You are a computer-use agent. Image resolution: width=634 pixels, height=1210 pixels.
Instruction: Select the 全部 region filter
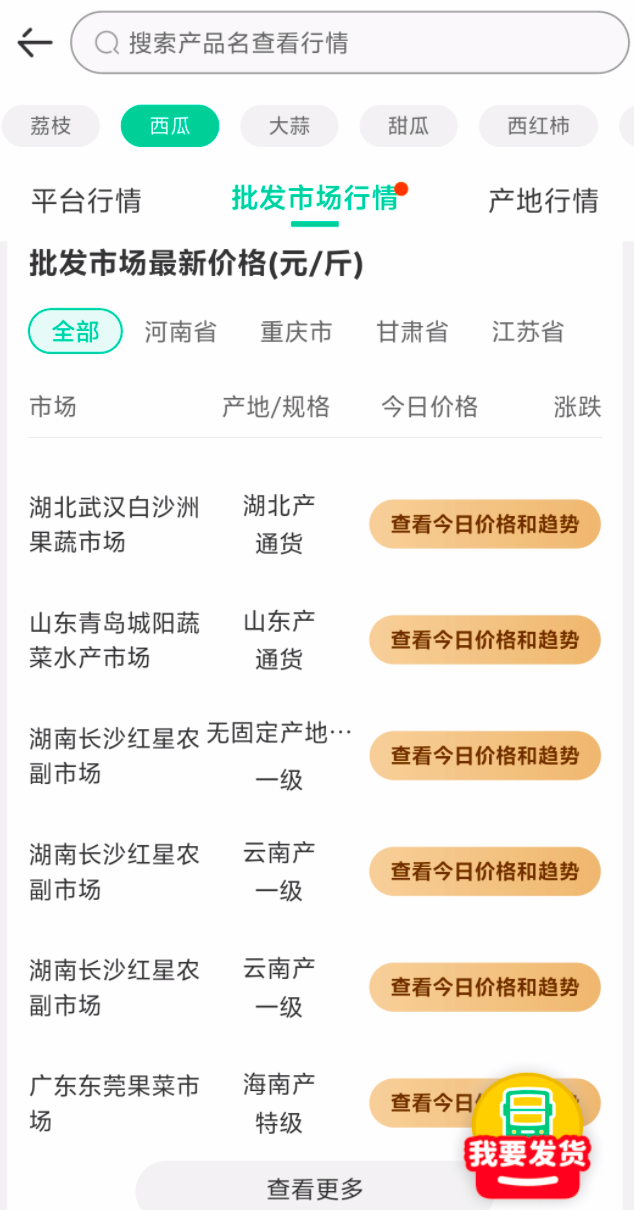(x=76, y=331)
